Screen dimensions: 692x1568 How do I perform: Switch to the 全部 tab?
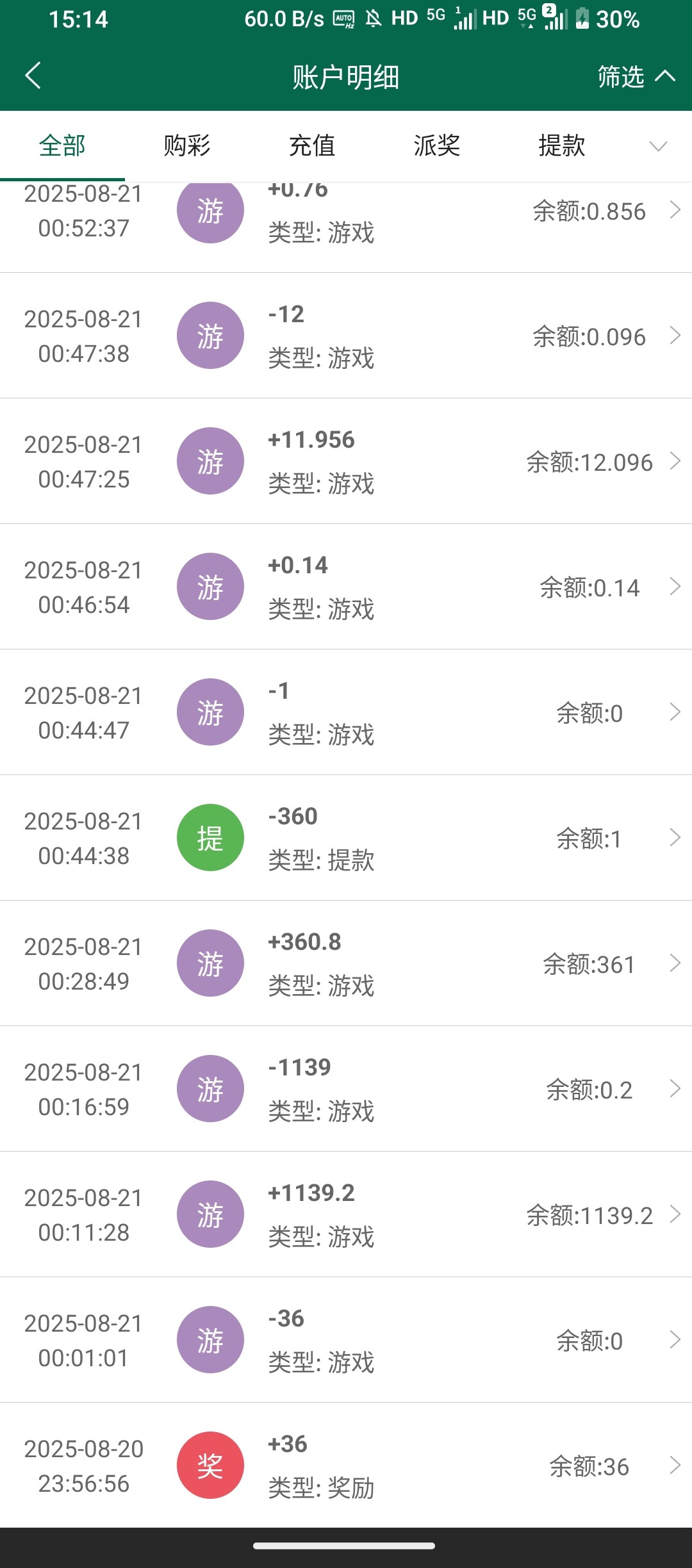(x=62, y=146)
